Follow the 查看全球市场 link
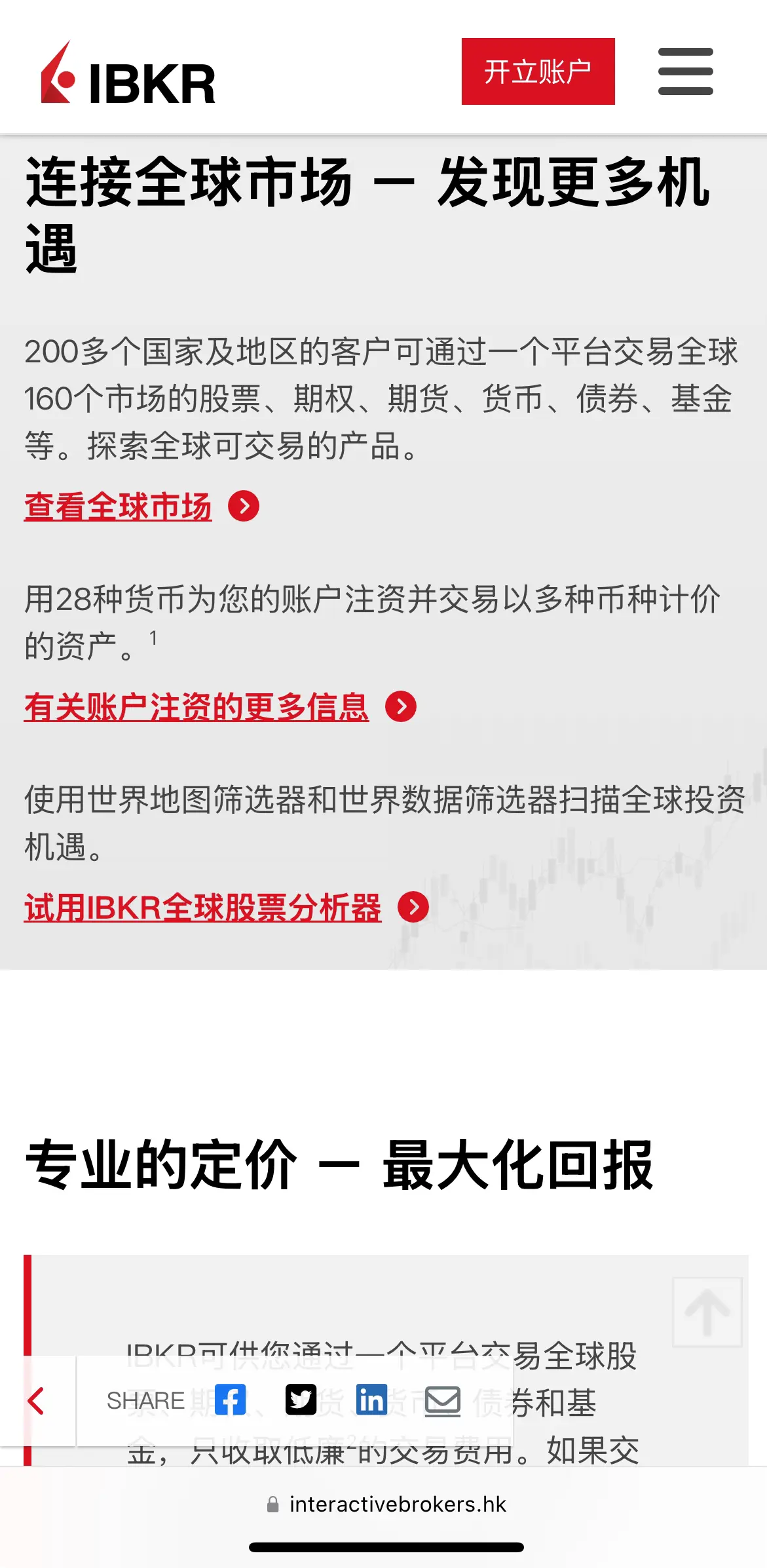 tap(118, 506)
